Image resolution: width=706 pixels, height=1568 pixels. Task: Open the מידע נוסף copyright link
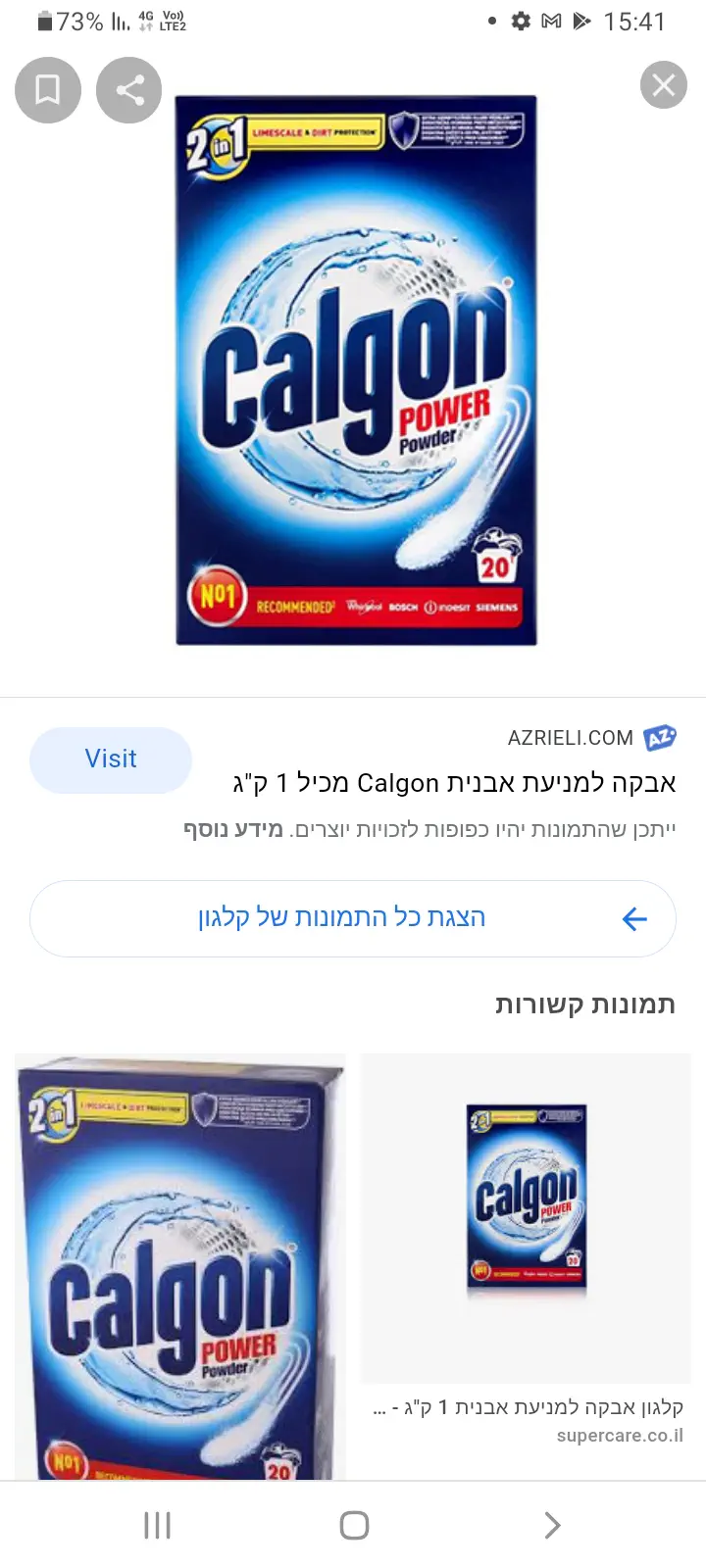(233, 830)
